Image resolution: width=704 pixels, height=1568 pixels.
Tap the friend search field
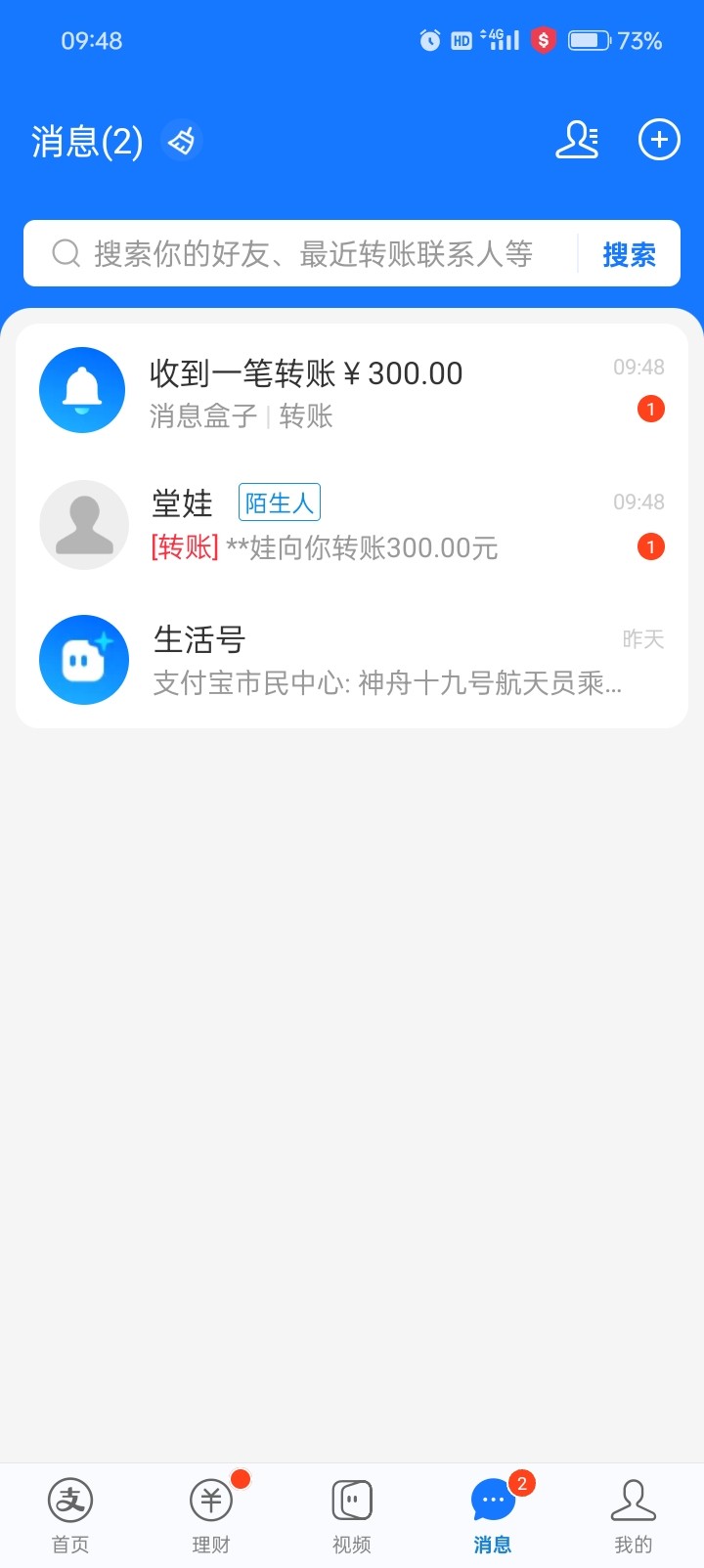301,254
